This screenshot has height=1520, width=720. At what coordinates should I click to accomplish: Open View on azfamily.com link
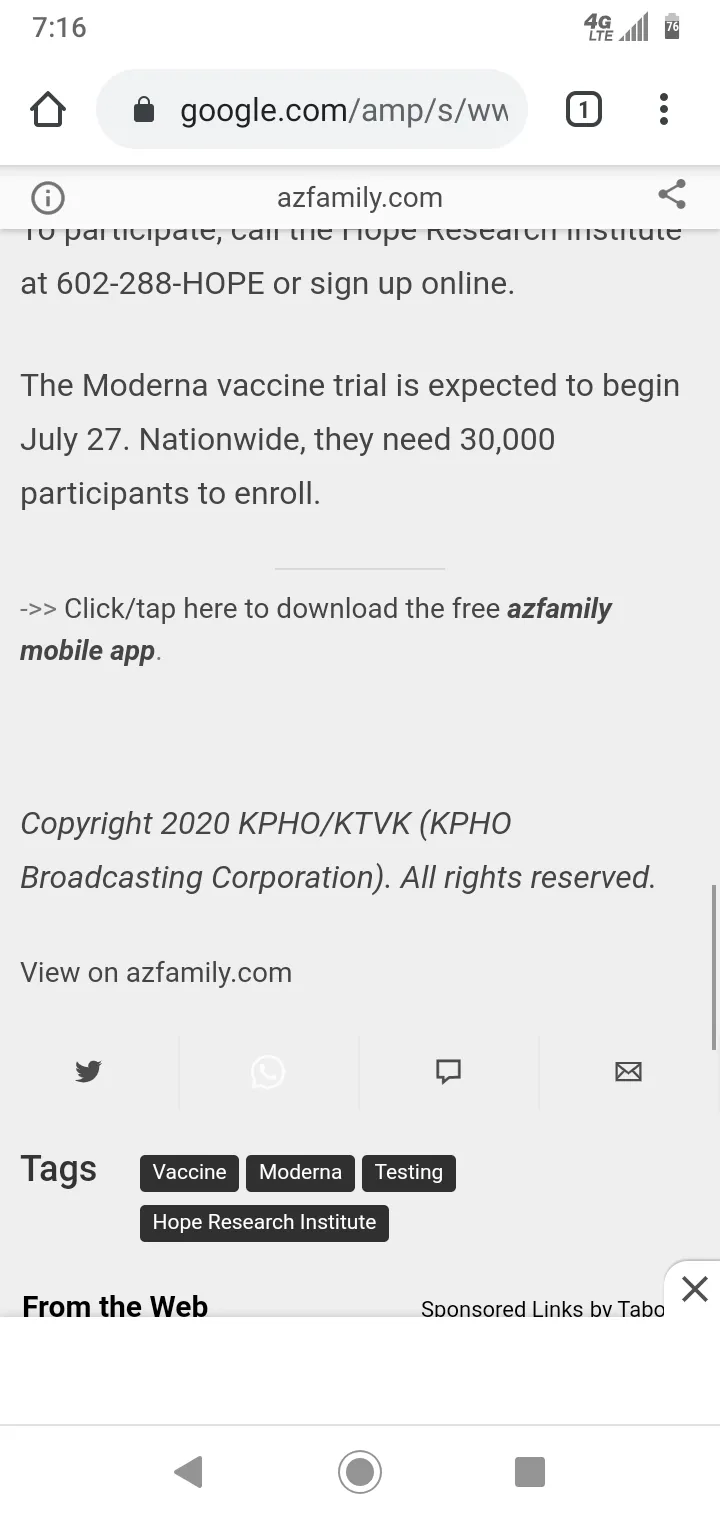pyautogui.click(x=156, y=972)
